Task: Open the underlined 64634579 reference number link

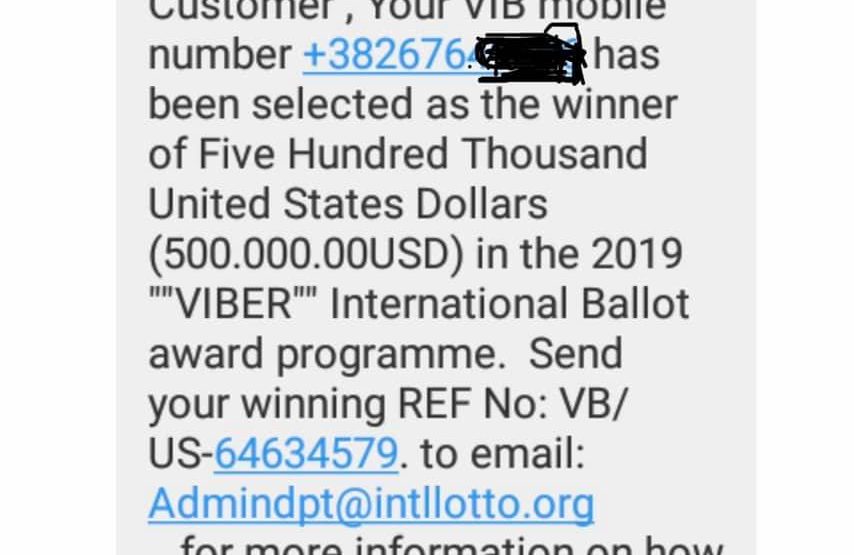Action: (x=306, y=454)
